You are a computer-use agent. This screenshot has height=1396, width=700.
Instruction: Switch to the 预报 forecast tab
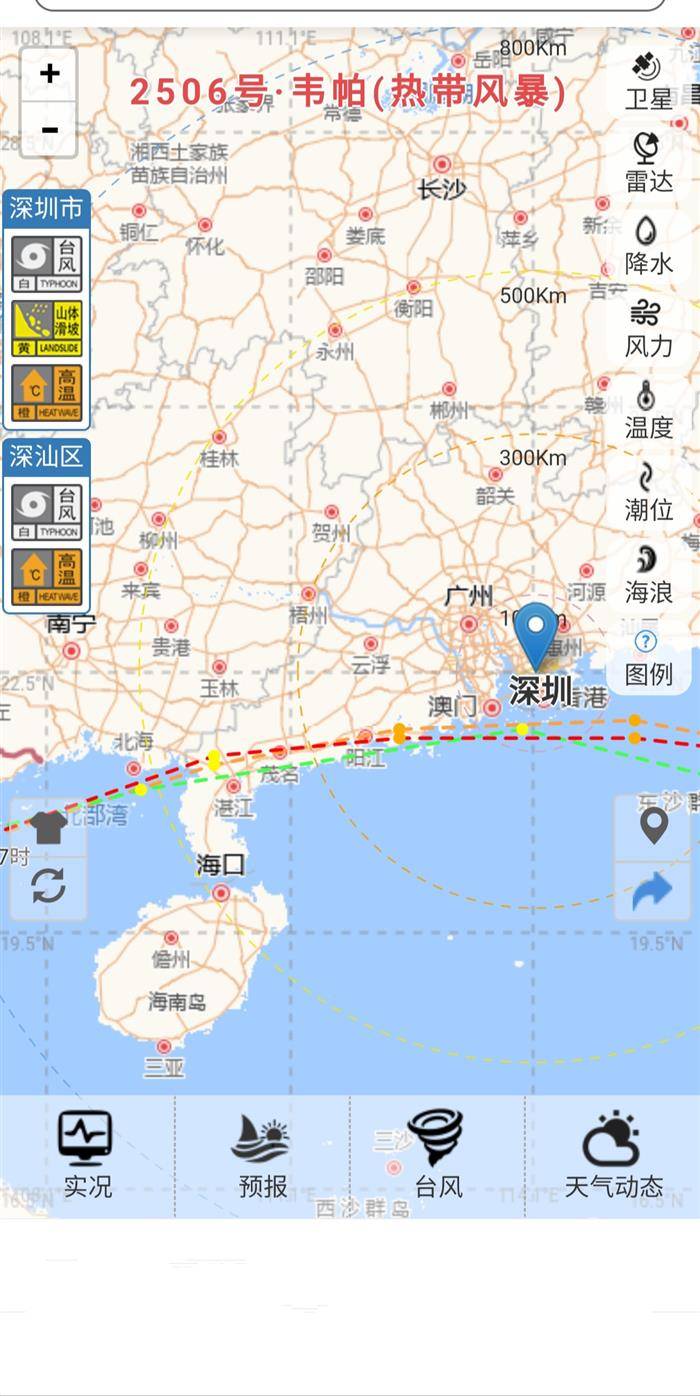262,1155
